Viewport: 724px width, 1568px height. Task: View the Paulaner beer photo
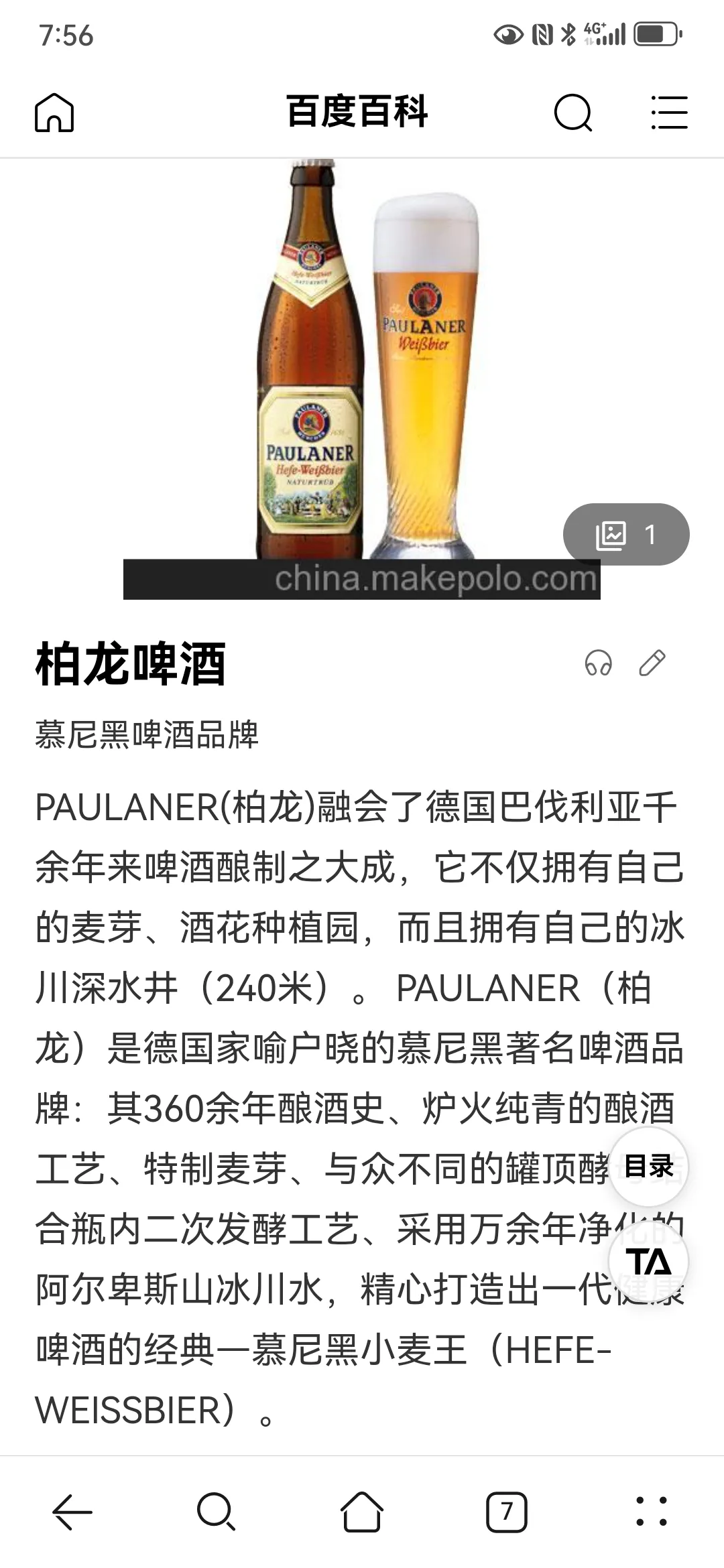pos(362,375)
